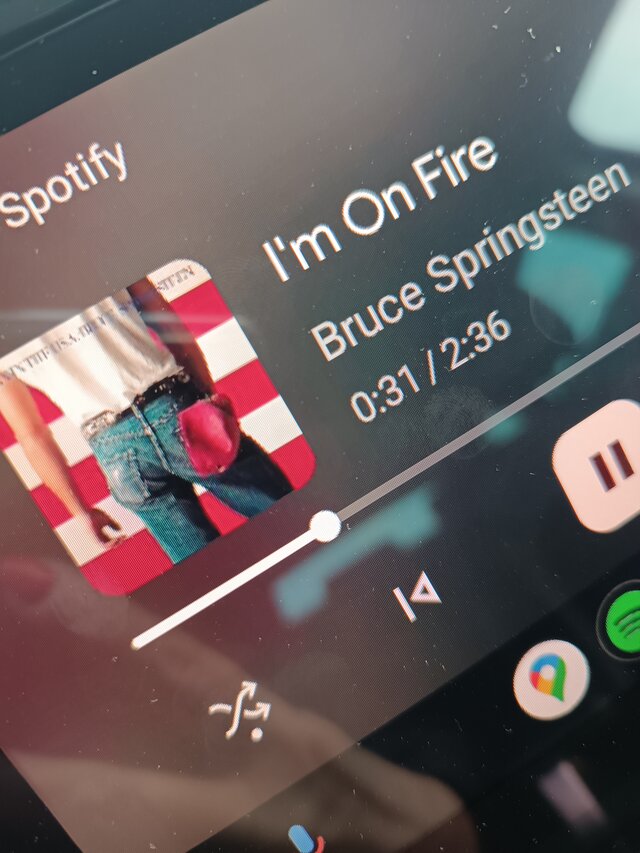Image resolution: width=640 pixels, height=853 pixels.
Task: Tap the playback progress slider knob
Action: (325, 525)
